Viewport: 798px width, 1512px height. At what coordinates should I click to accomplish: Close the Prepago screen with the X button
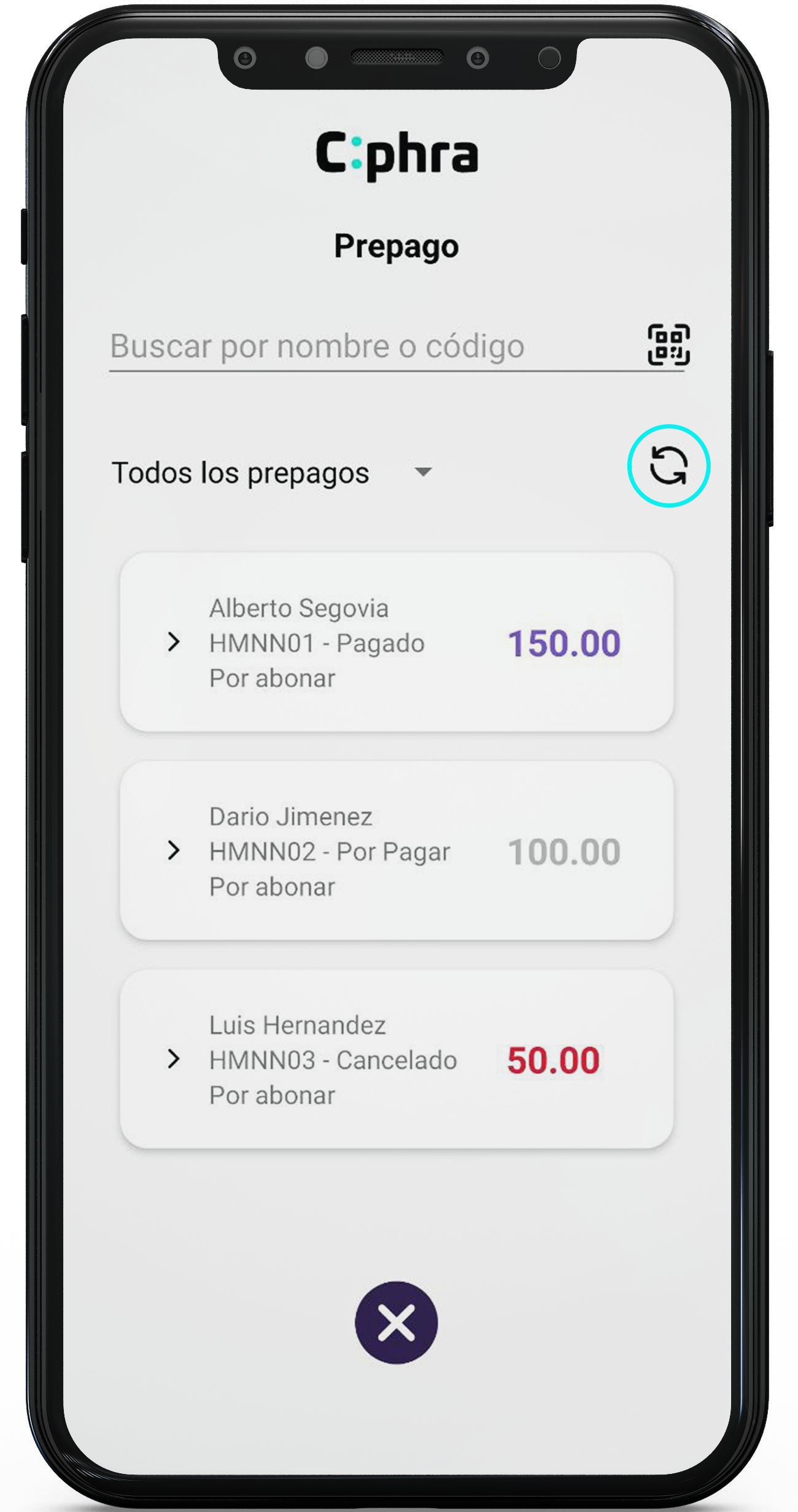[x=397, y=1322]
